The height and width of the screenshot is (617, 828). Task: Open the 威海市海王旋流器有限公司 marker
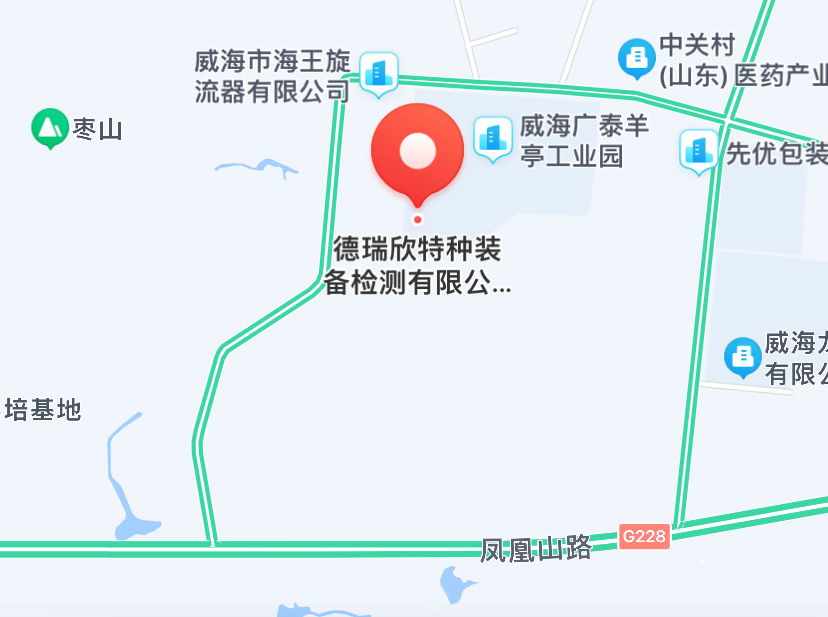[x=378, y=72]
